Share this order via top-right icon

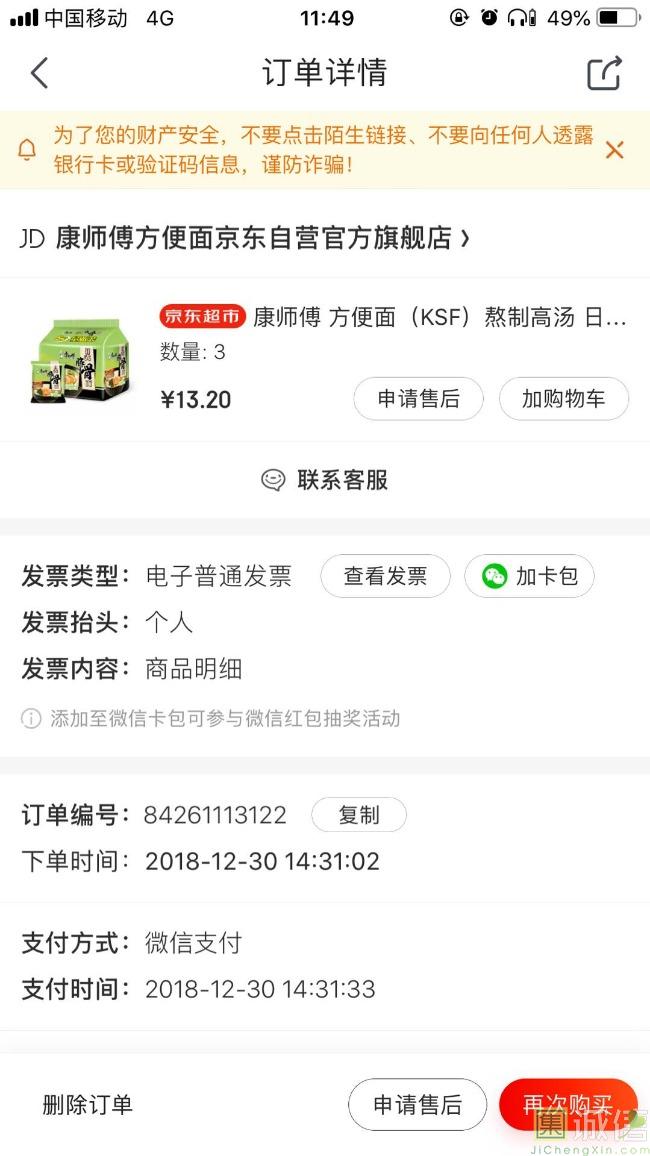click(x=604, y=73)
